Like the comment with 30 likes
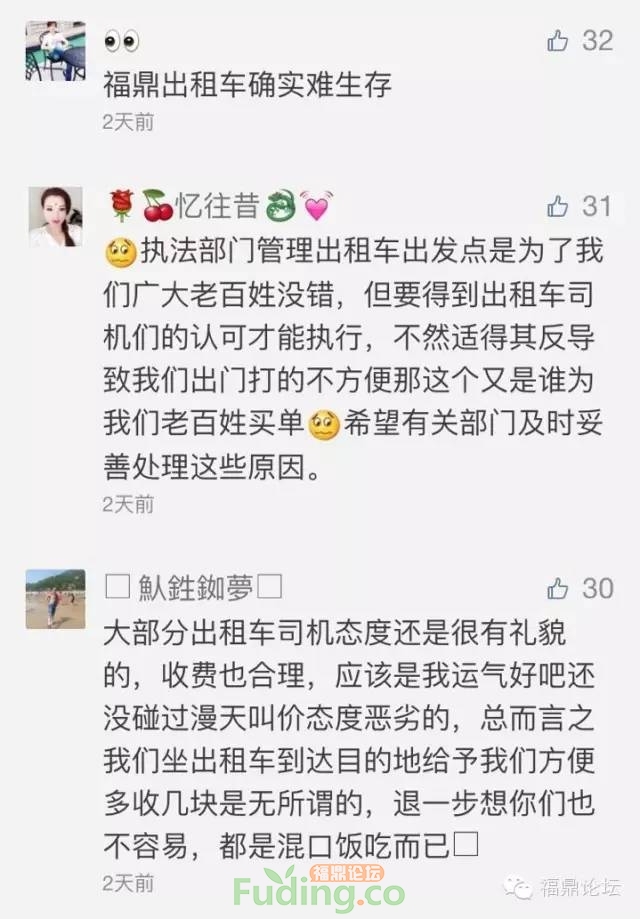Viewport: 640px width, 919px height. pyautogui.click(x=558, y=588)
